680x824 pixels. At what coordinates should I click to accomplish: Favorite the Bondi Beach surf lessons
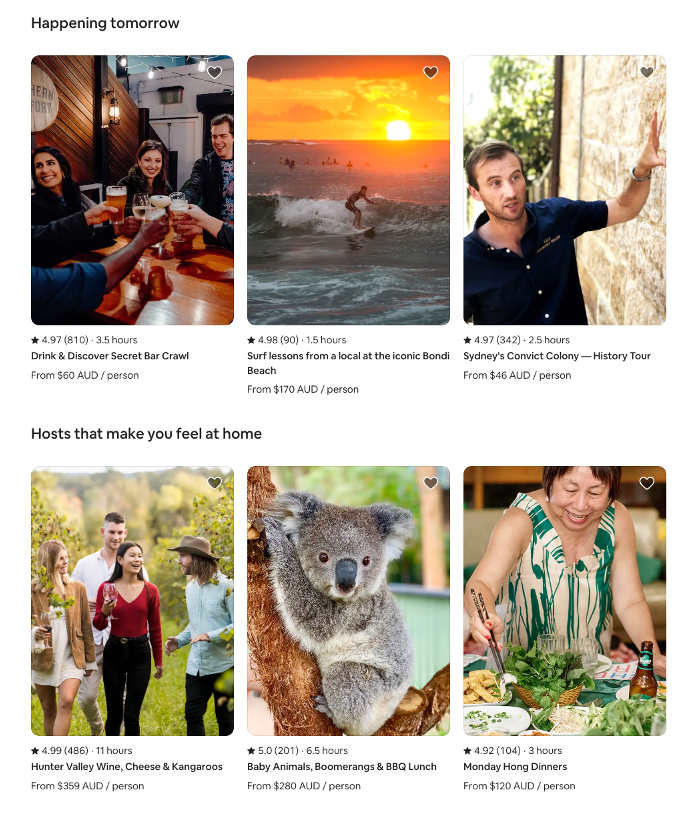click(x=430, y=73)
